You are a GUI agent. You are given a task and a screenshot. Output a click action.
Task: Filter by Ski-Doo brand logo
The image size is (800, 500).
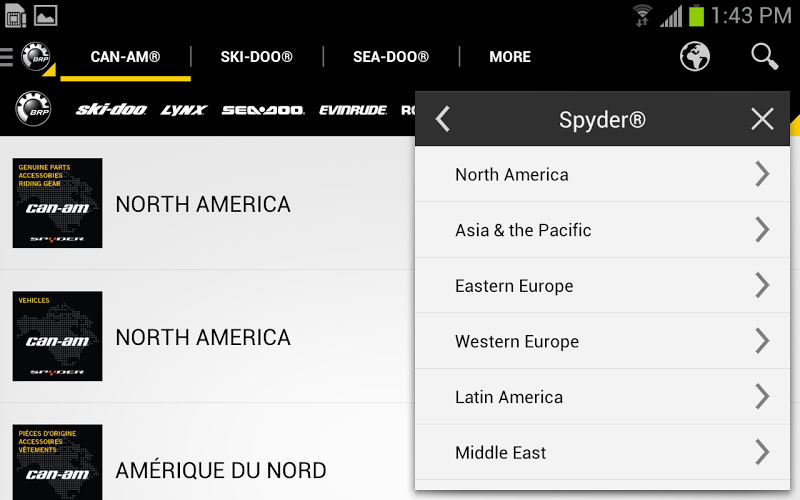(111, 109)
